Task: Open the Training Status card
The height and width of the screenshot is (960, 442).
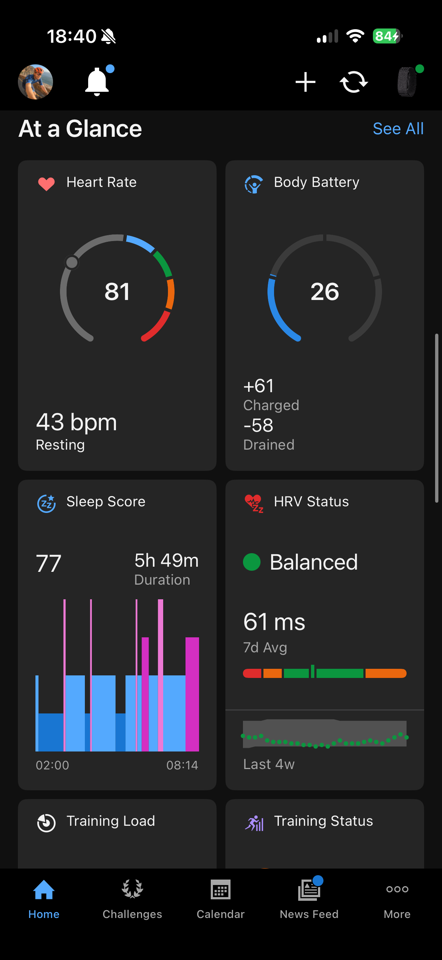Action: (324, 834)
